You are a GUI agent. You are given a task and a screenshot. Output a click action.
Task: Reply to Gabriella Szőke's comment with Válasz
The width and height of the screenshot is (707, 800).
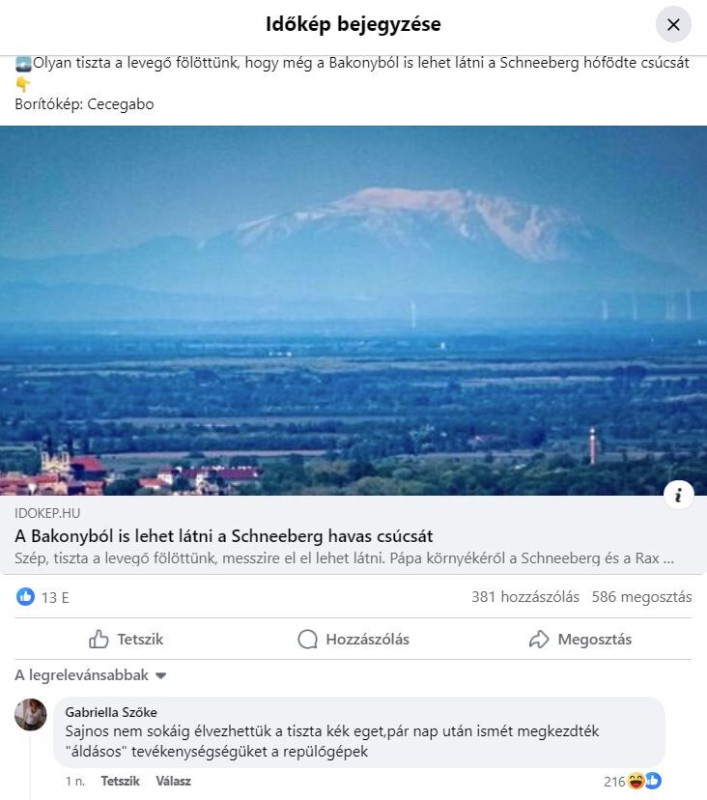[x=173, y=781]
